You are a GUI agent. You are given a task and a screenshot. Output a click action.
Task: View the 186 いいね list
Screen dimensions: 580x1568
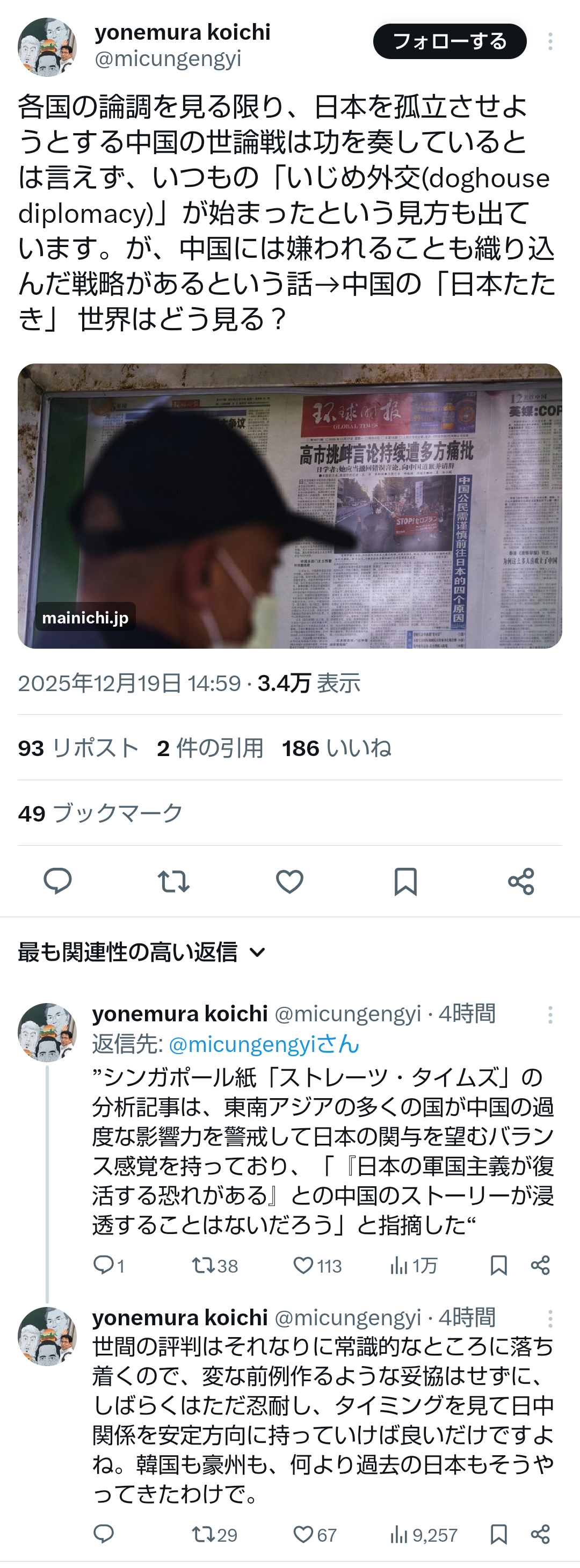pos(337,748)
